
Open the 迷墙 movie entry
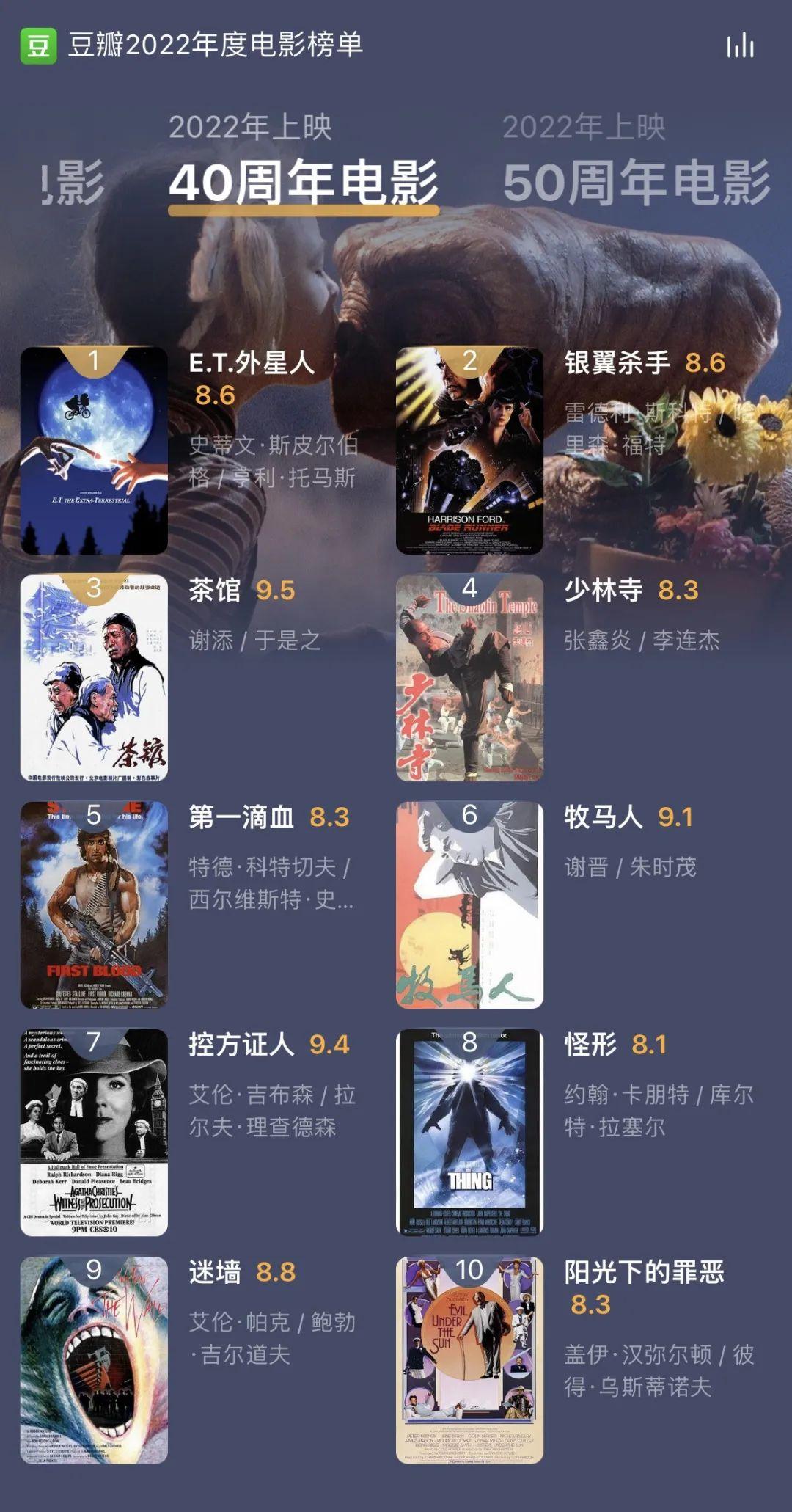[x=94, y=1360]
